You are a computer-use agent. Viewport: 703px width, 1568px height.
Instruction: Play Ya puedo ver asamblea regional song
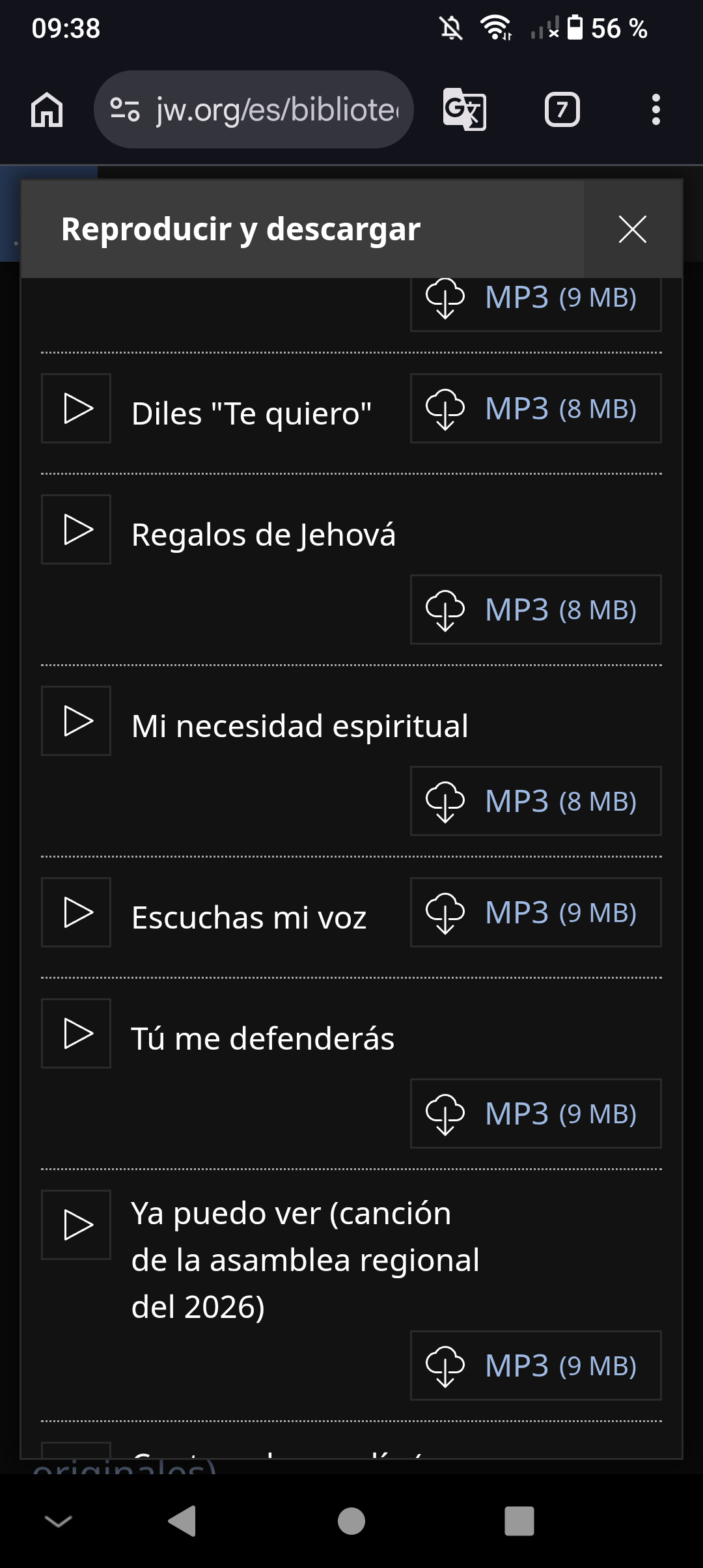click(x=76, y=1225)
